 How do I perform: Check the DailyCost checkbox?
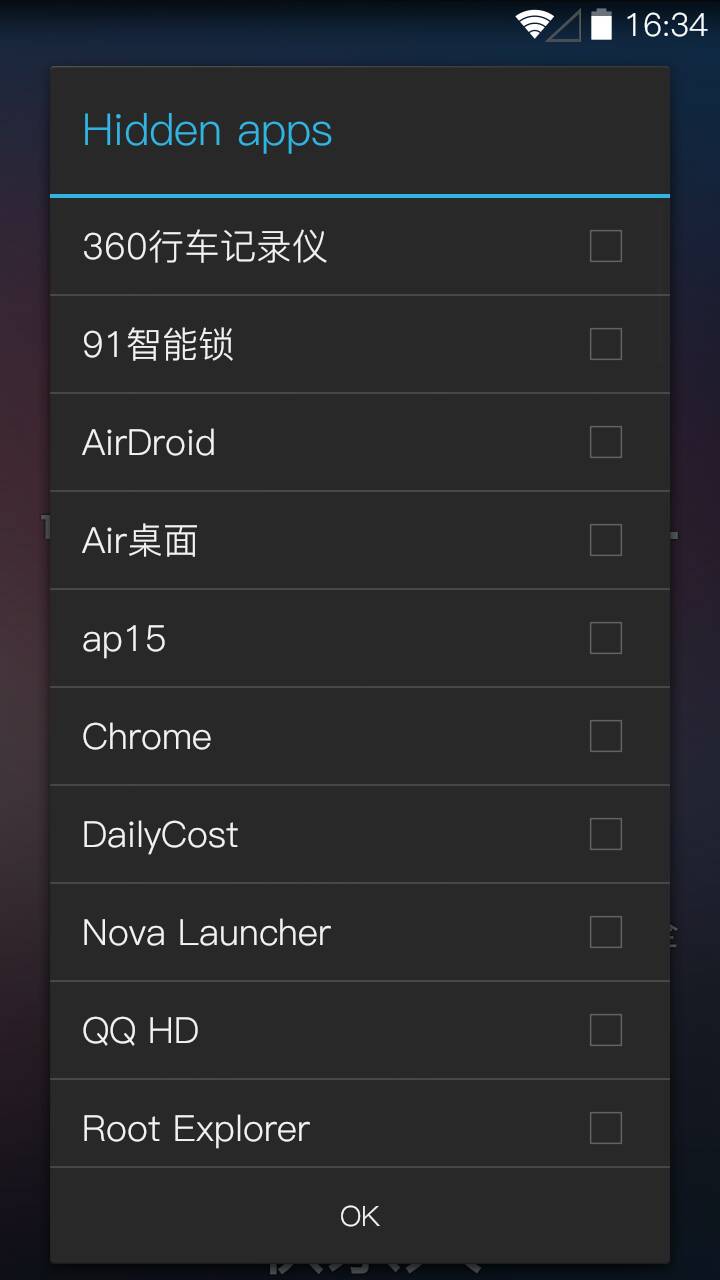605,834
